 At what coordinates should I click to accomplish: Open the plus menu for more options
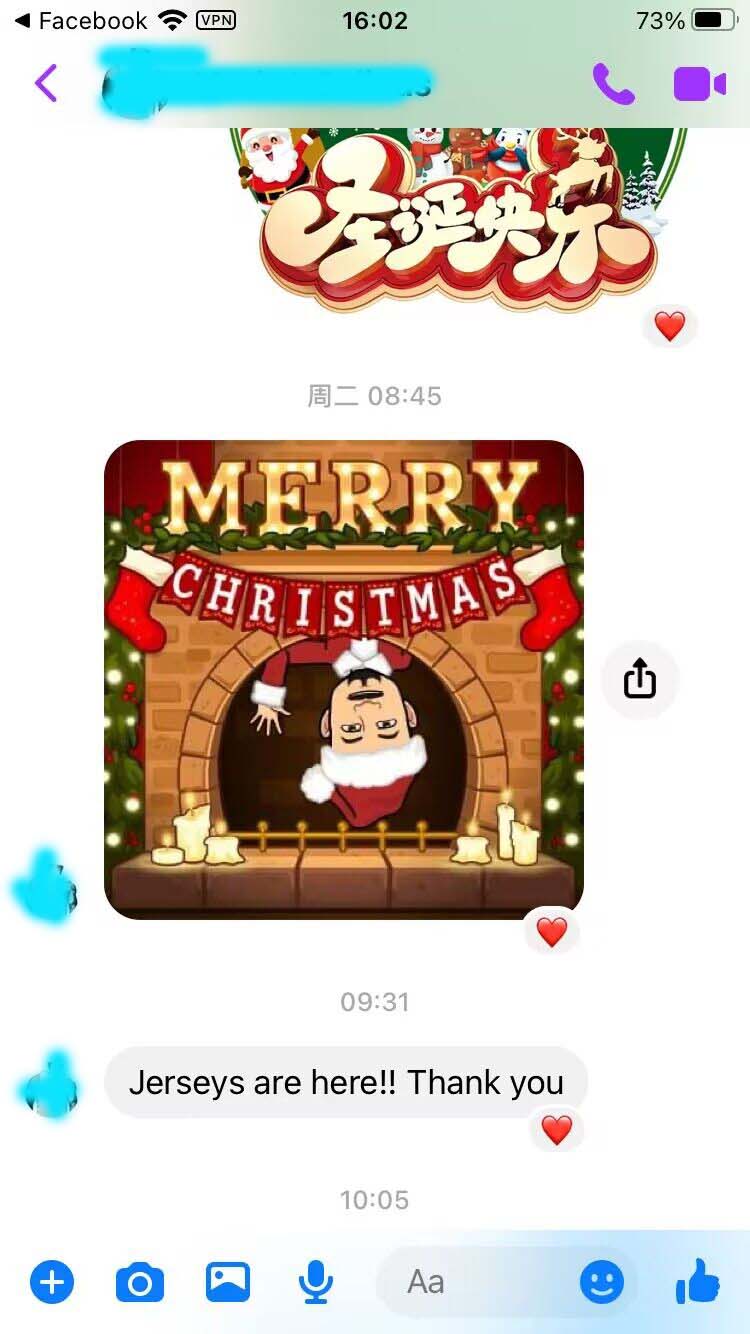point(52,1282)
